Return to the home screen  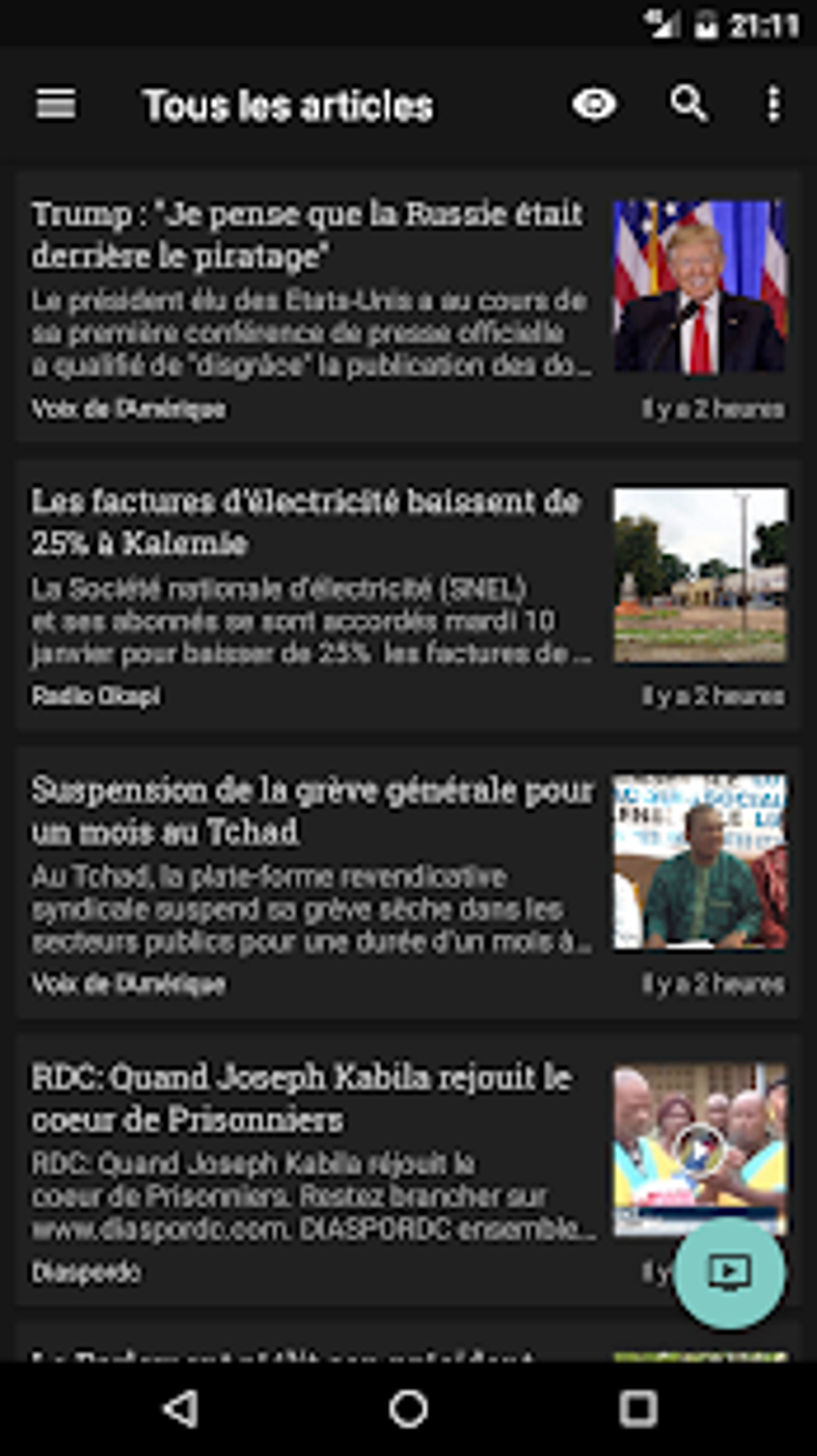pyautogui.click(x=408, y=1409)
